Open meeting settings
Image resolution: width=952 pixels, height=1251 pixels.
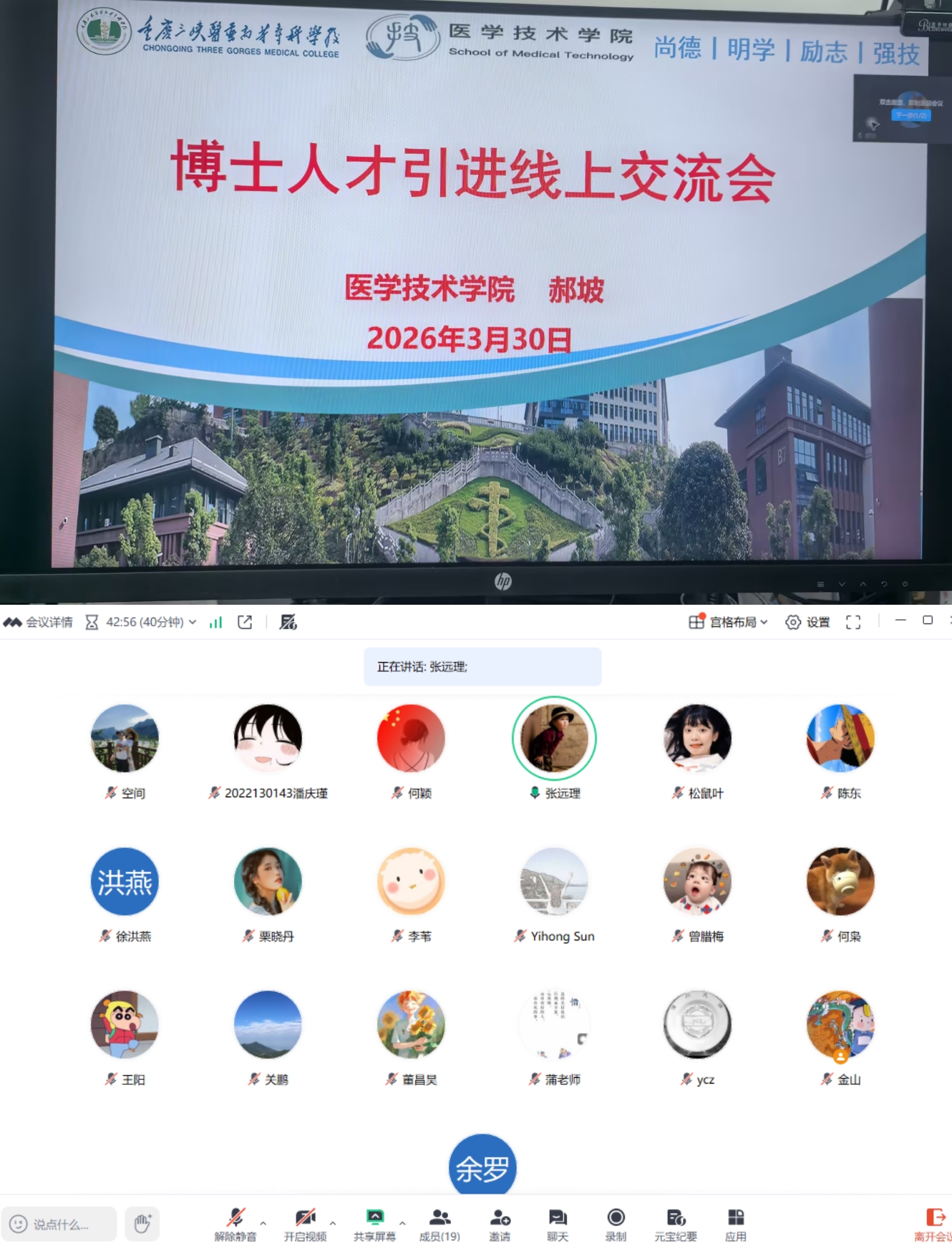click(808, 622)
